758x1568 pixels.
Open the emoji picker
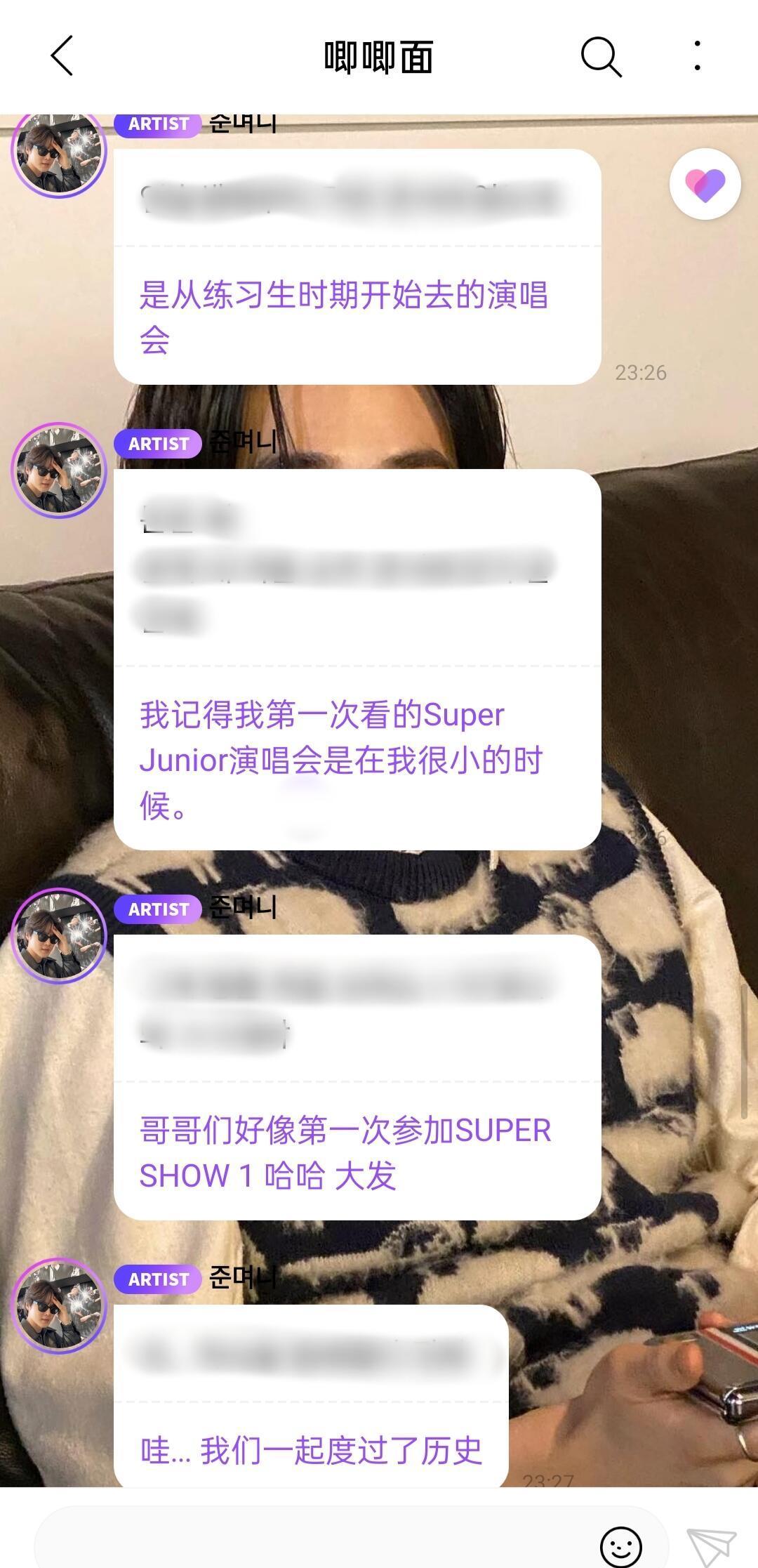tap(621, 1546)
